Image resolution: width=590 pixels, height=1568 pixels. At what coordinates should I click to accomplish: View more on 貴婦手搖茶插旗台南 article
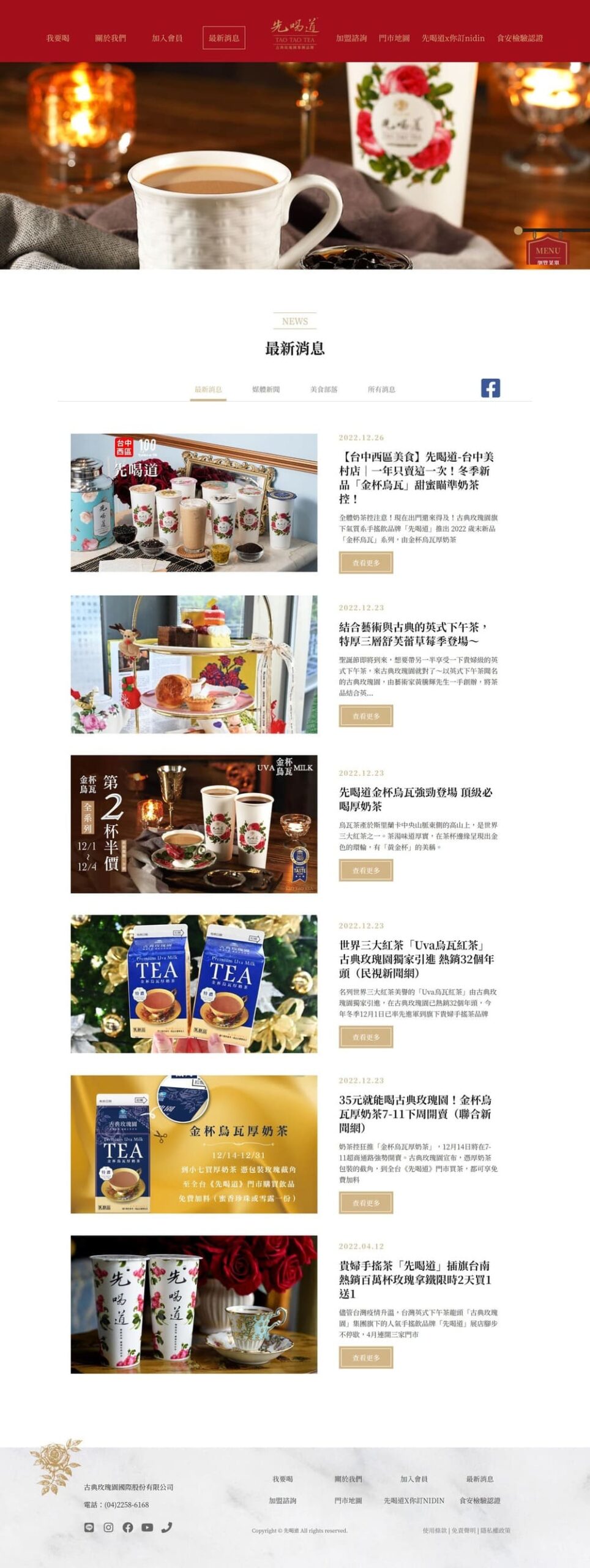pos(366,1357)
